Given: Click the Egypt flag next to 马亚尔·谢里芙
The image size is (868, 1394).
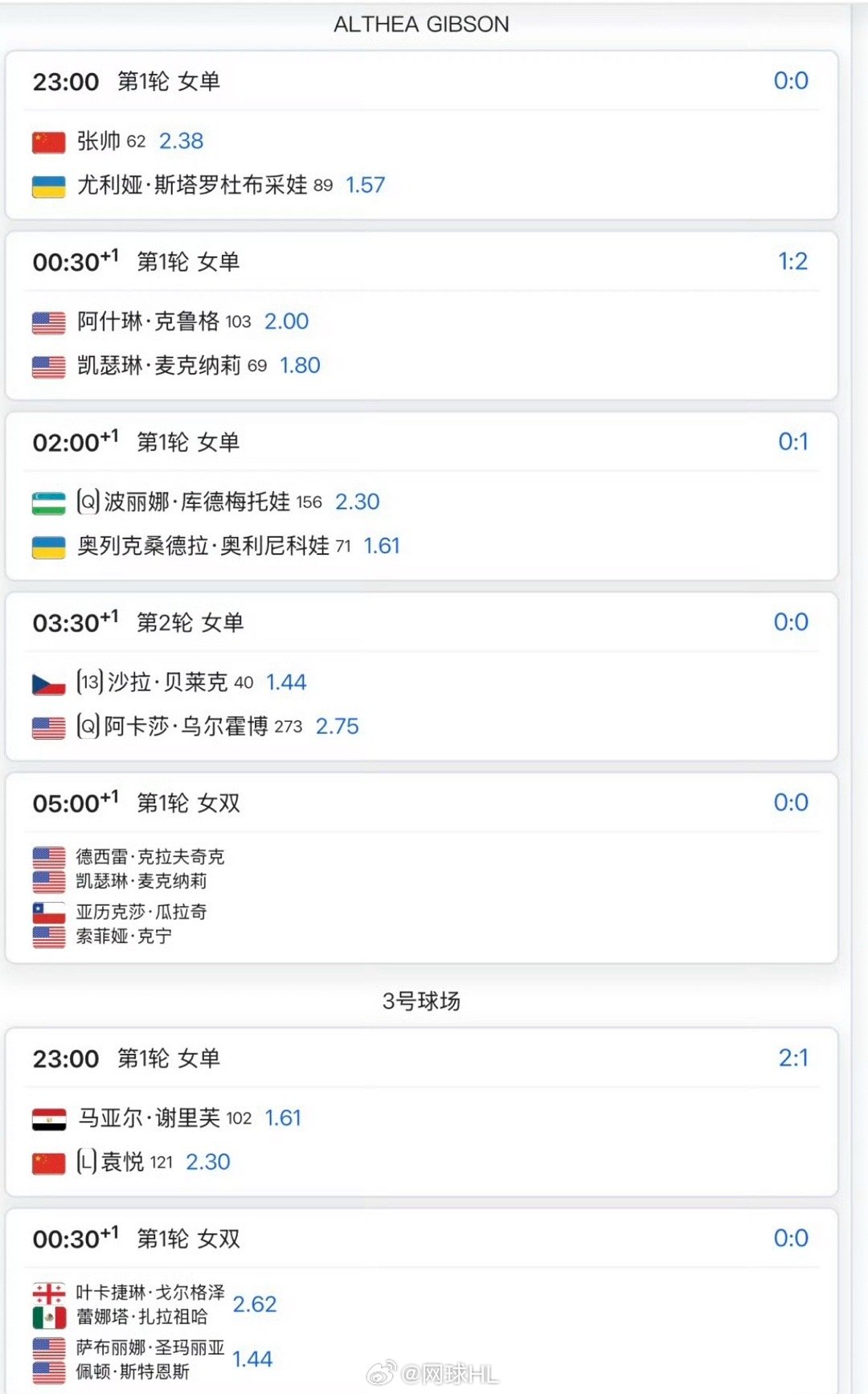Looking at the screenshot, I should (48, 1117).
